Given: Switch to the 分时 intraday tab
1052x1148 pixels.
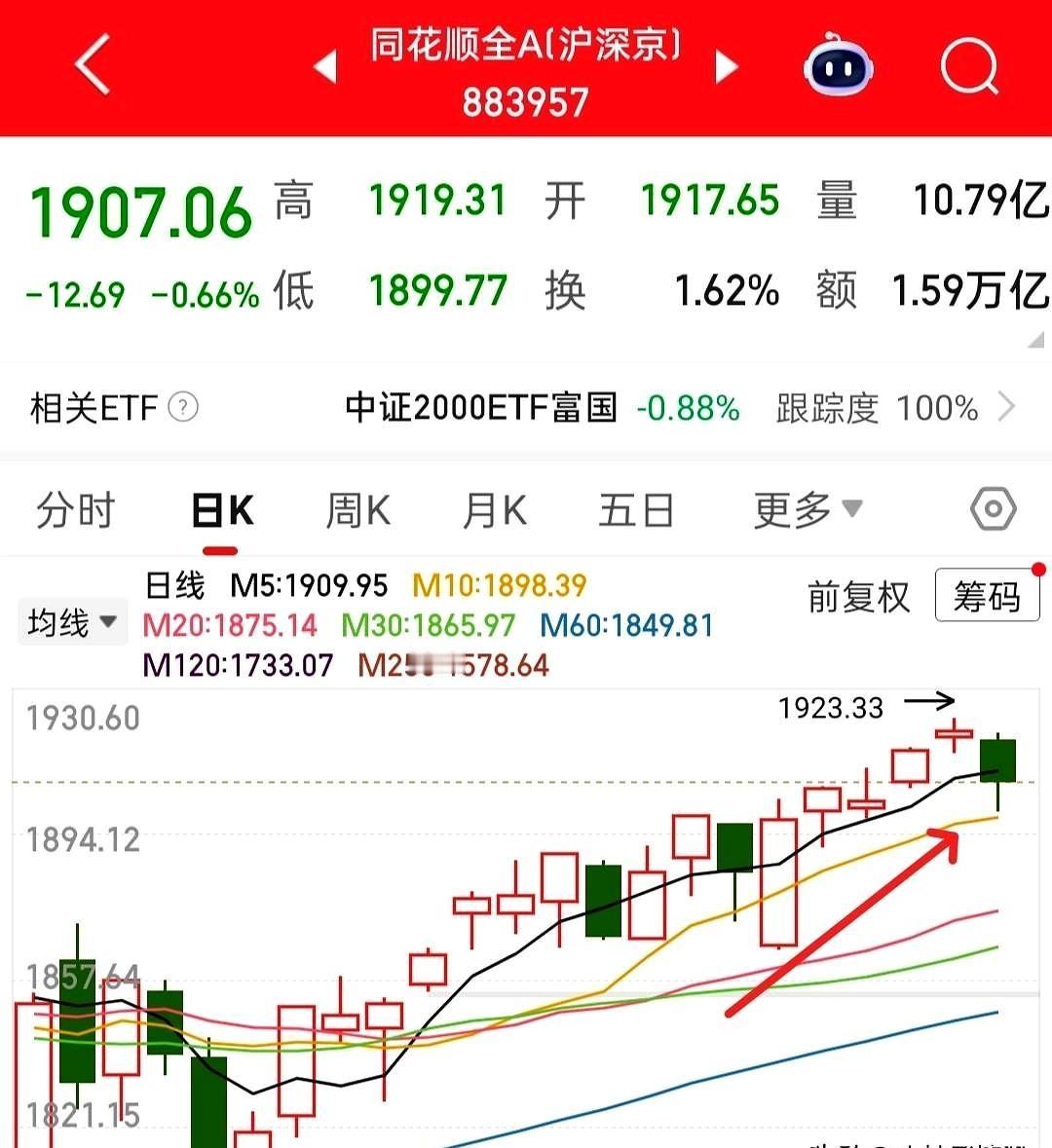Looking at the screenshot, I should coord(75,508).
